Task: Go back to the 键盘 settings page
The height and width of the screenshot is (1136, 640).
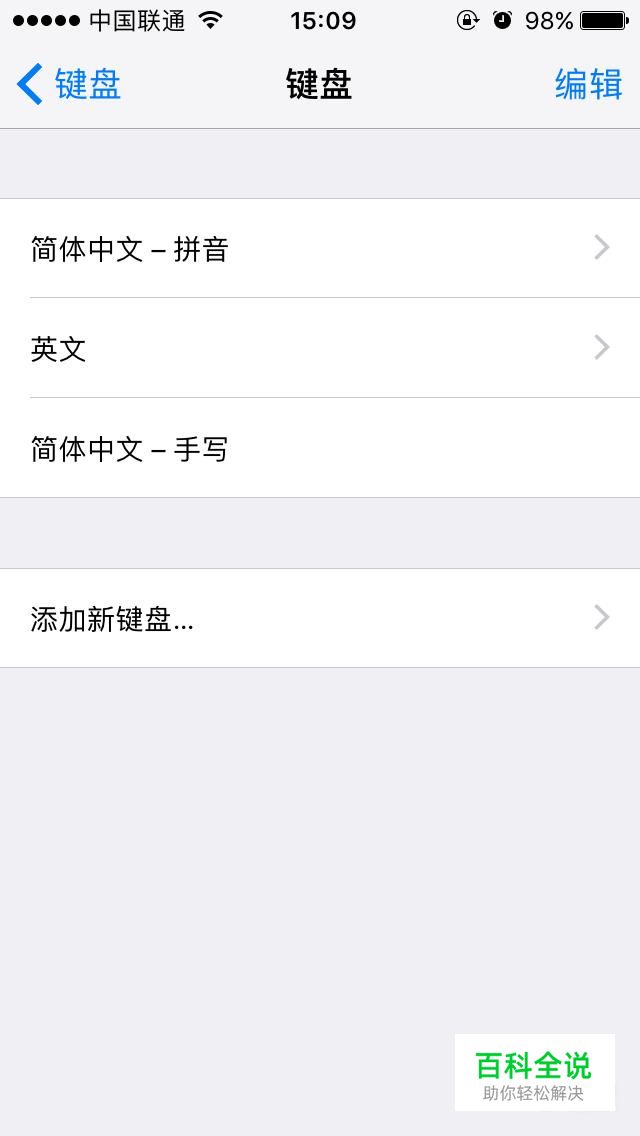Action: [x=68, y=84]
